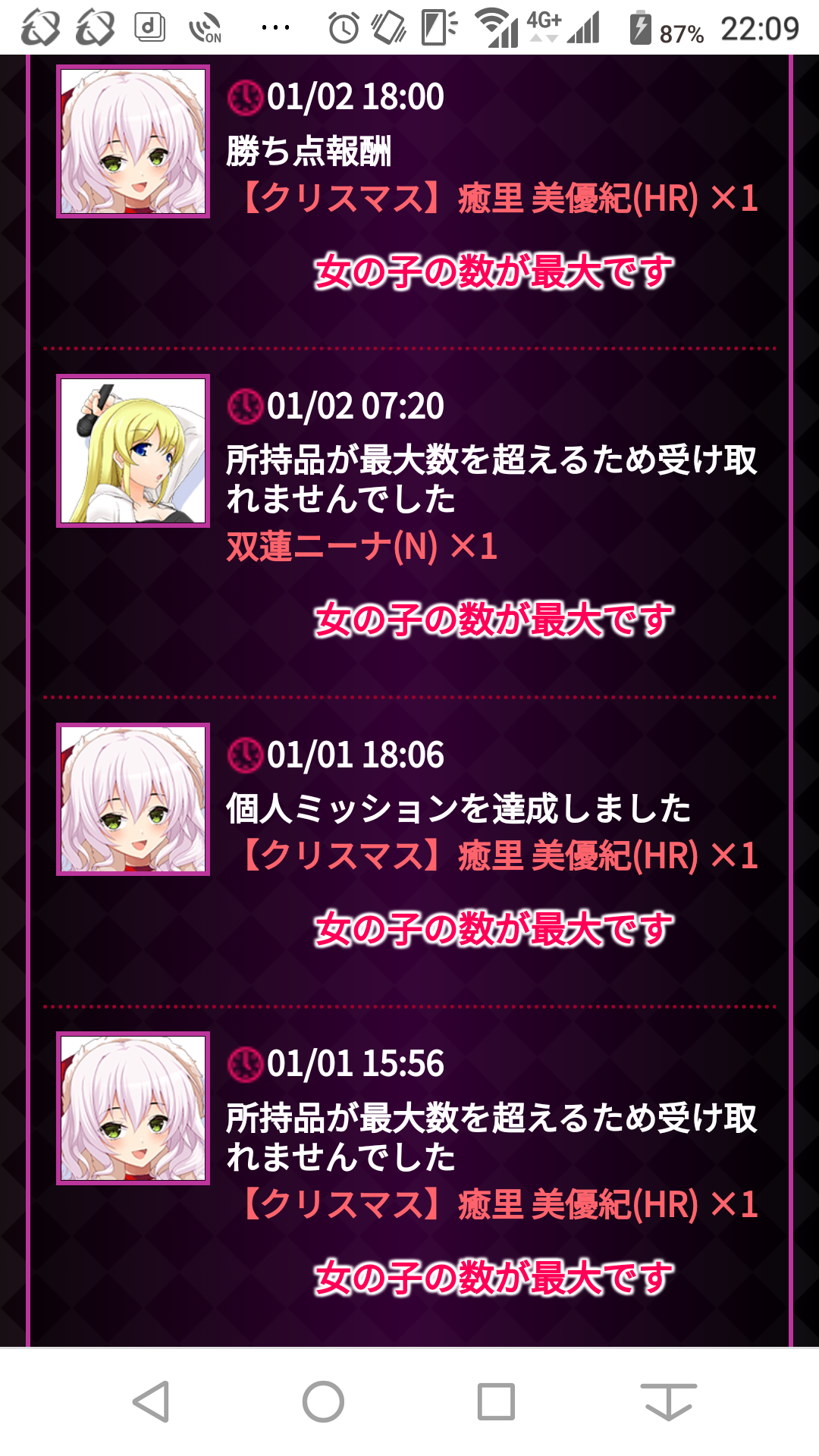Open character thumbnail for 01/01 15:56 entry
The height and width of the screenshot is (1456, 819).
(x=133, y=1108)
